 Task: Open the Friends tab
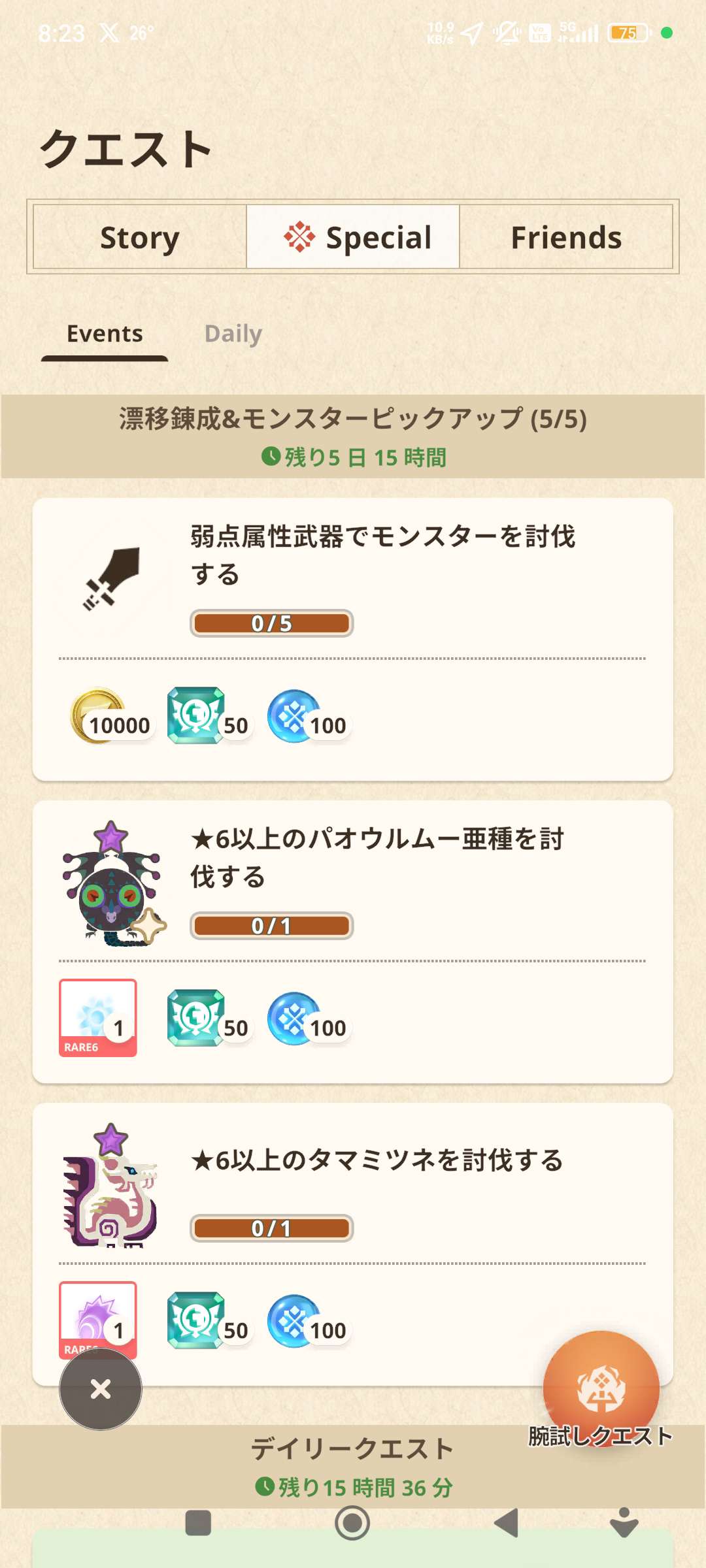click(x=566, y=237)
